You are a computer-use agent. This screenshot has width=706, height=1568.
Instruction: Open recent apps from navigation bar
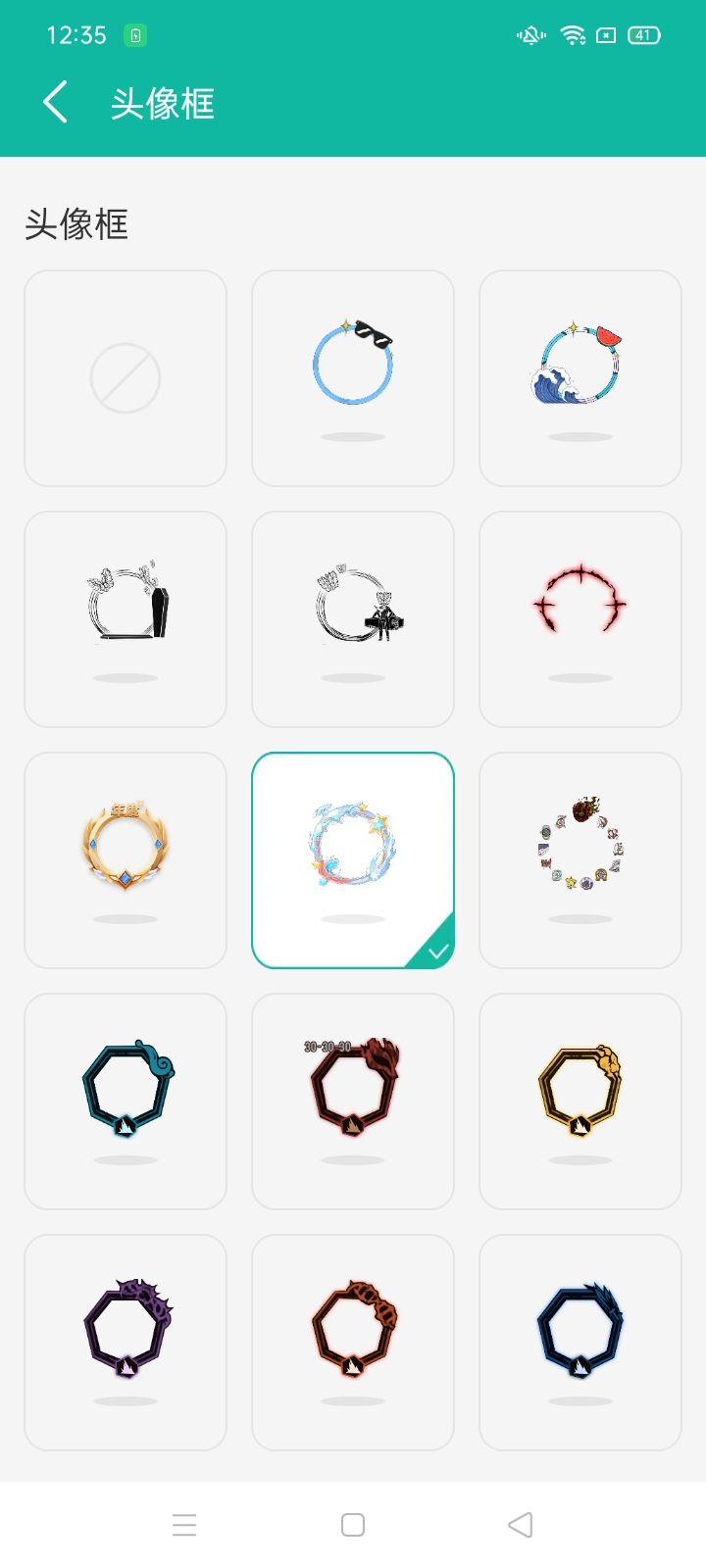pos(184,1525)
